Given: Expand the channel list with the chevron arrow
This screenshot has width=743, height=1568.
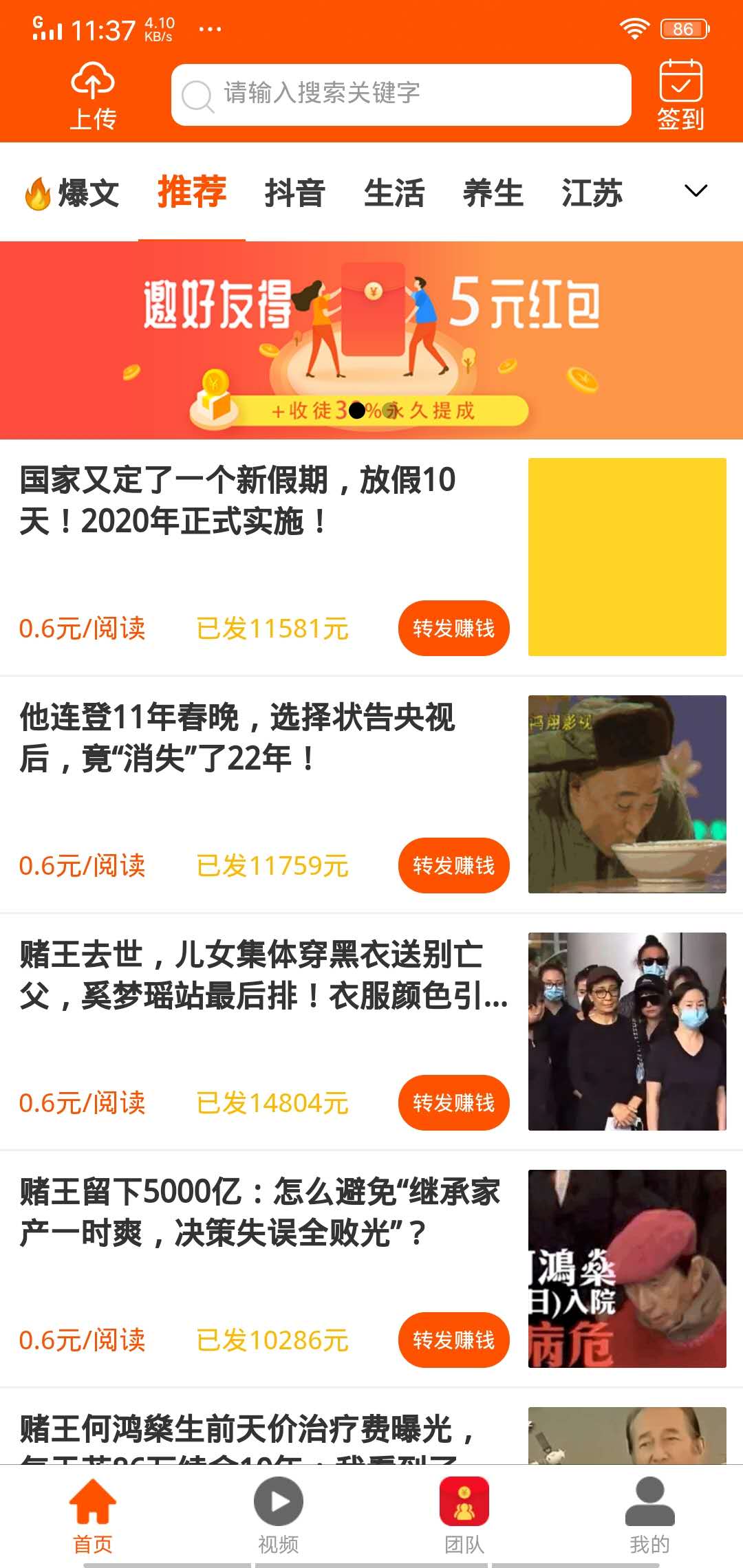Looking at the screenshot, I should [x=695, y=191].
